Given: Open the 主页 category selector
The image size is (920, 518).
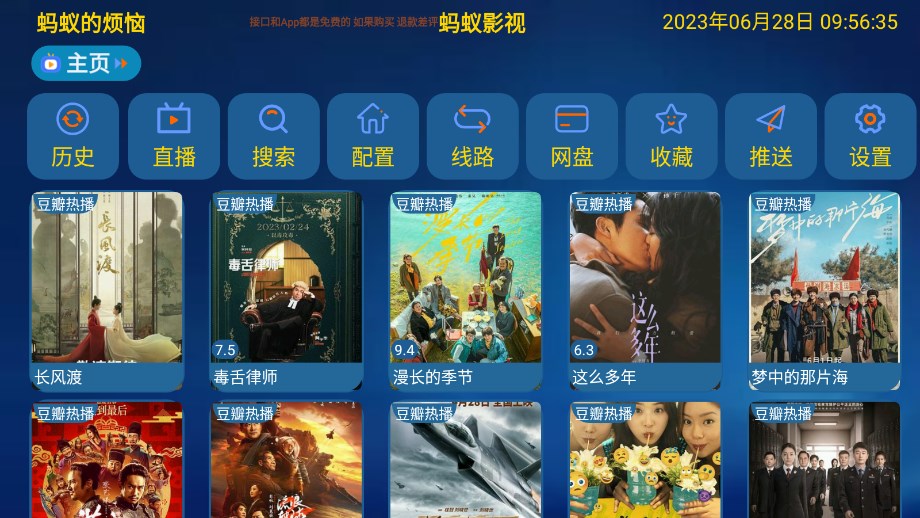Looking at the screenshot, I should tap(86, 64).
